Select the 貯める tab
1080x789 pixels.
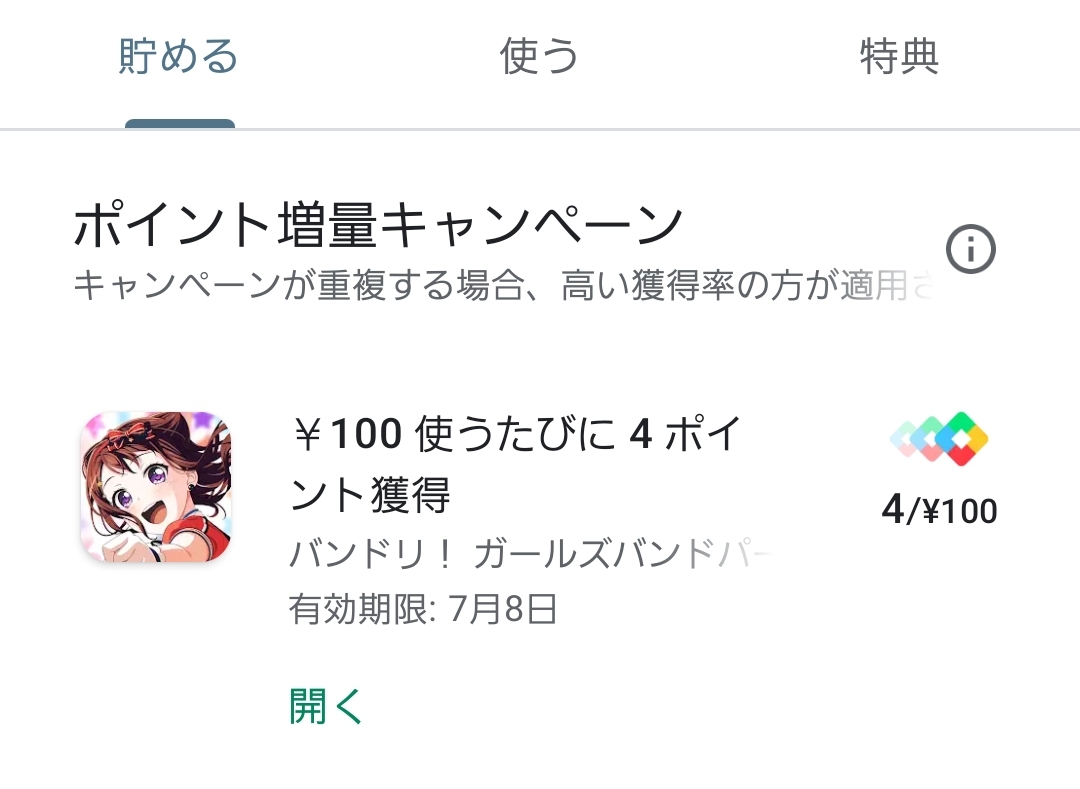[179, 57]
